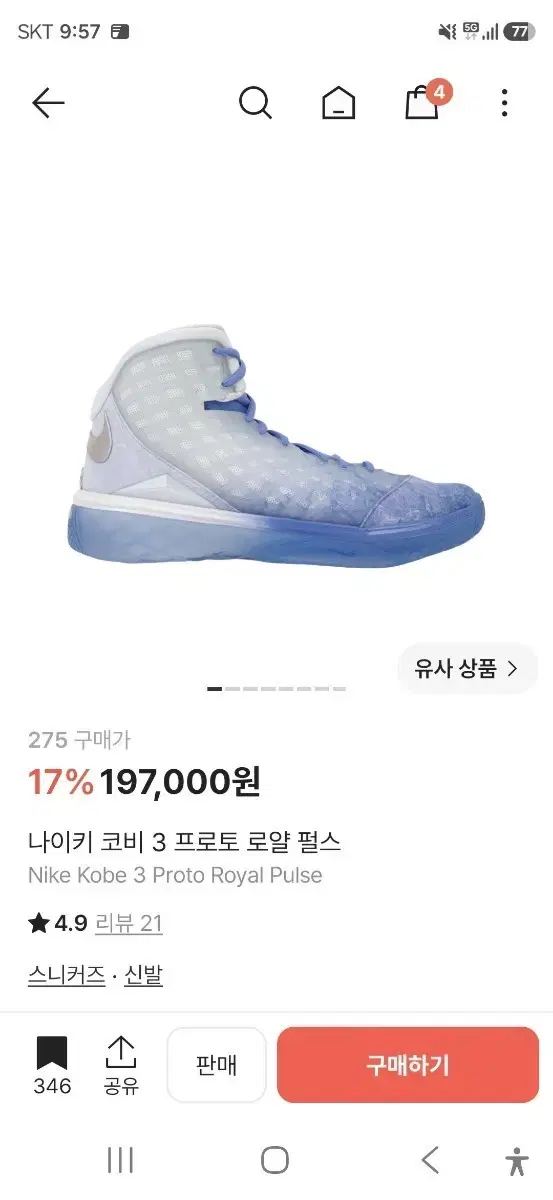Tap the system home button
The image size is (553, 1200).
point(275,1160)
